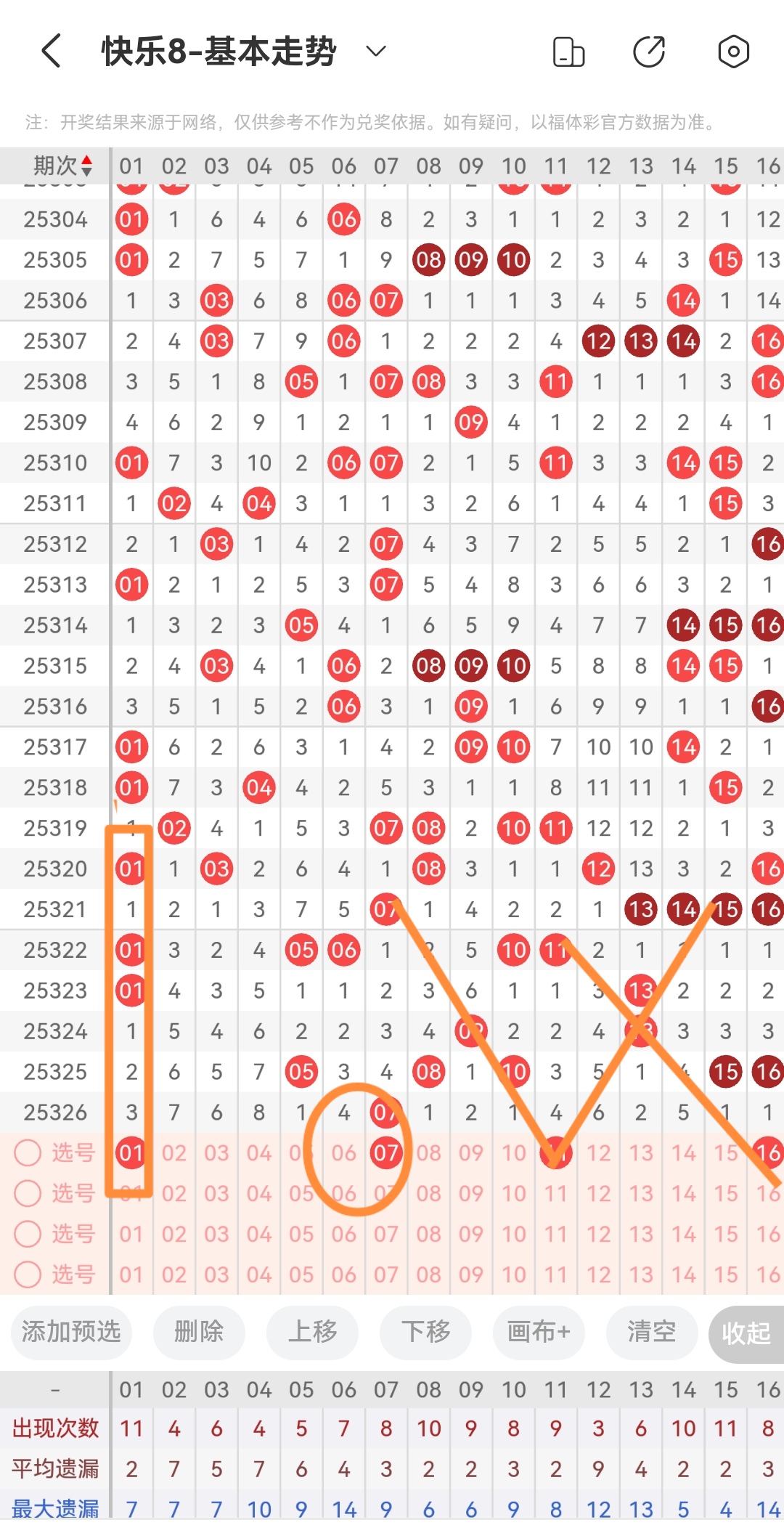Collapse the toolbar with 收起

[x=746, y=1333]
